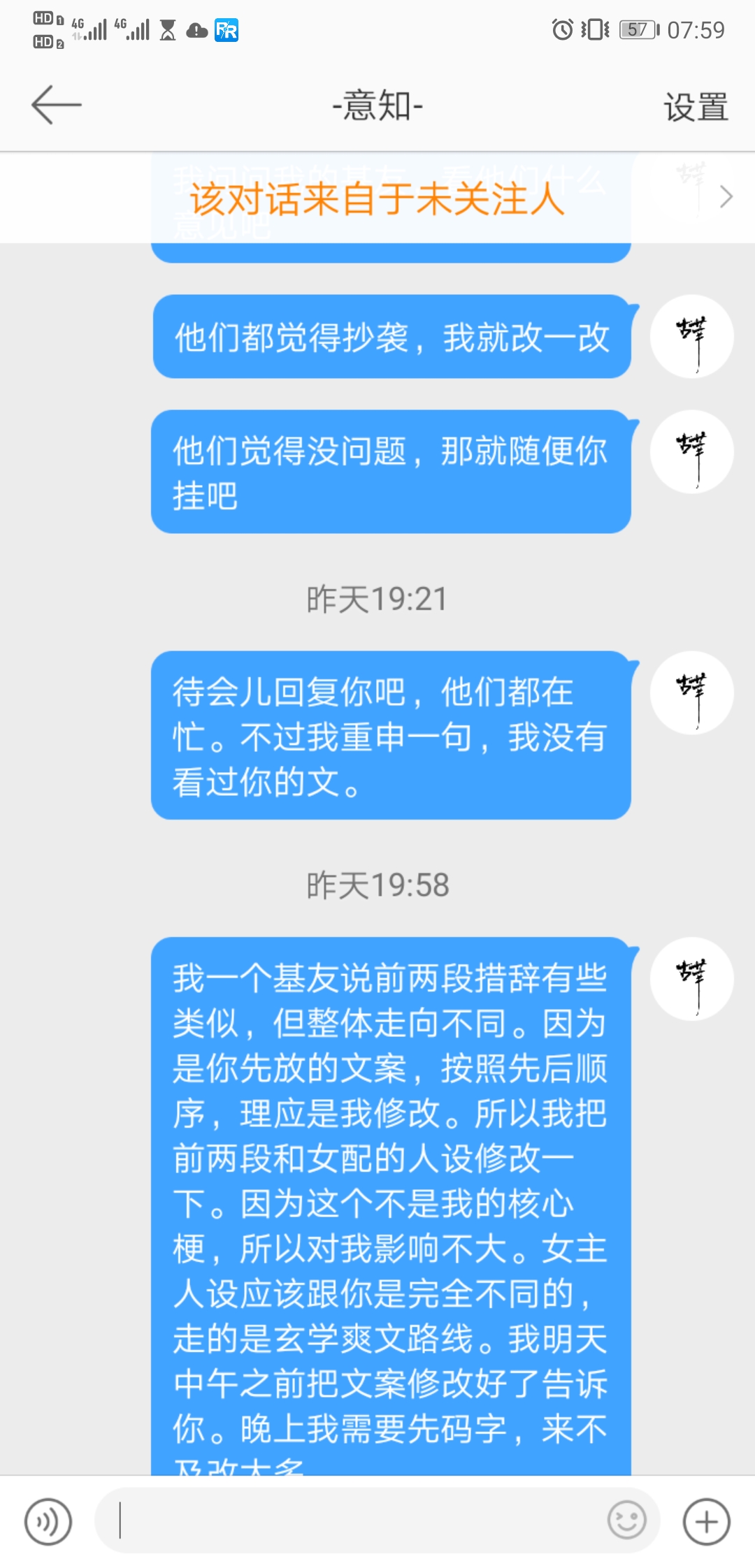This screenshot has width=755, height=1568.
Task: Open 设置 for this conversation
Action: [696, 107]
